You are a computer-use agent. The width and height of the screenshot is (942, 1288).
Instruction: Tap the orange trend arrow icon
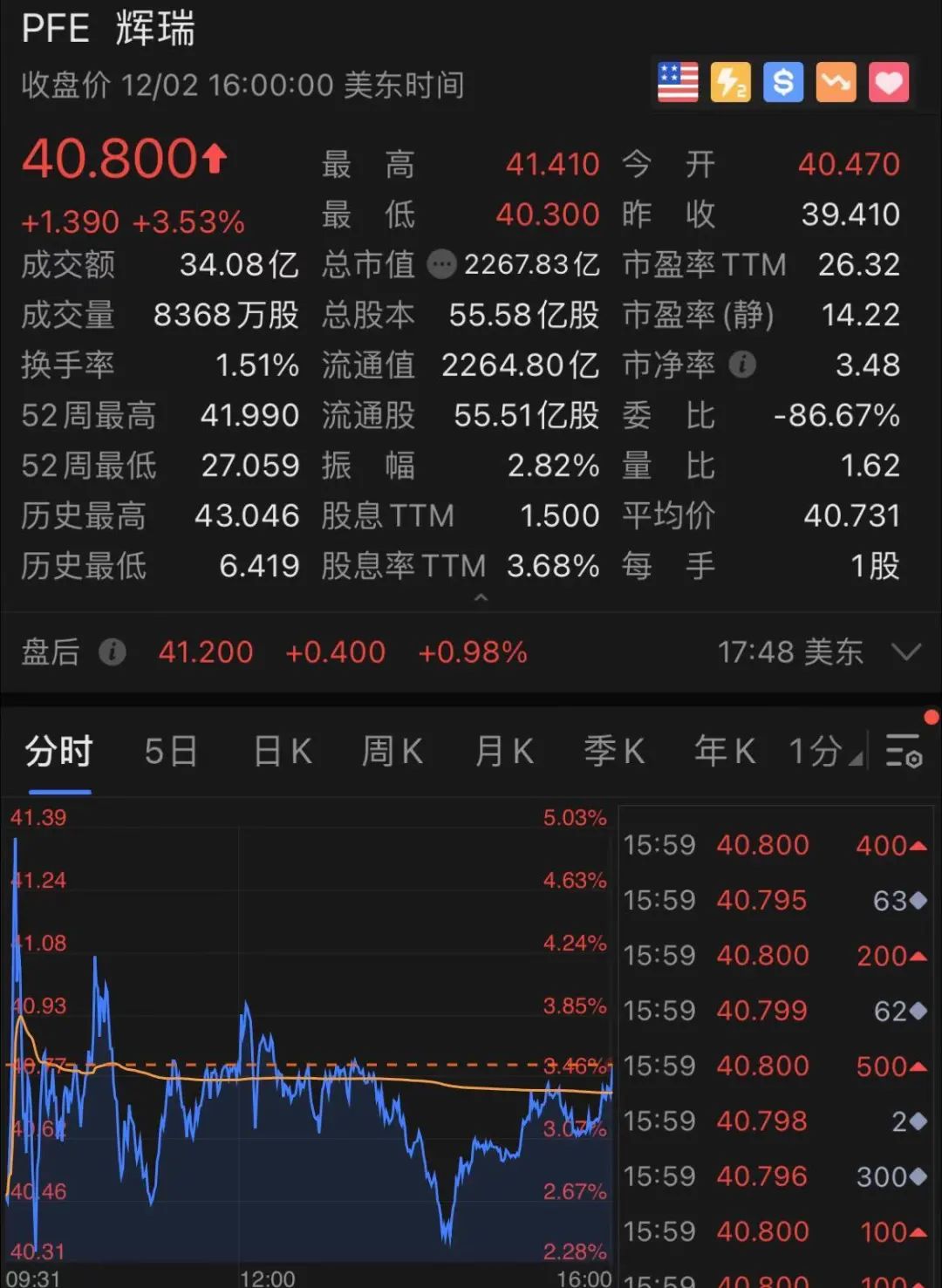836,83
